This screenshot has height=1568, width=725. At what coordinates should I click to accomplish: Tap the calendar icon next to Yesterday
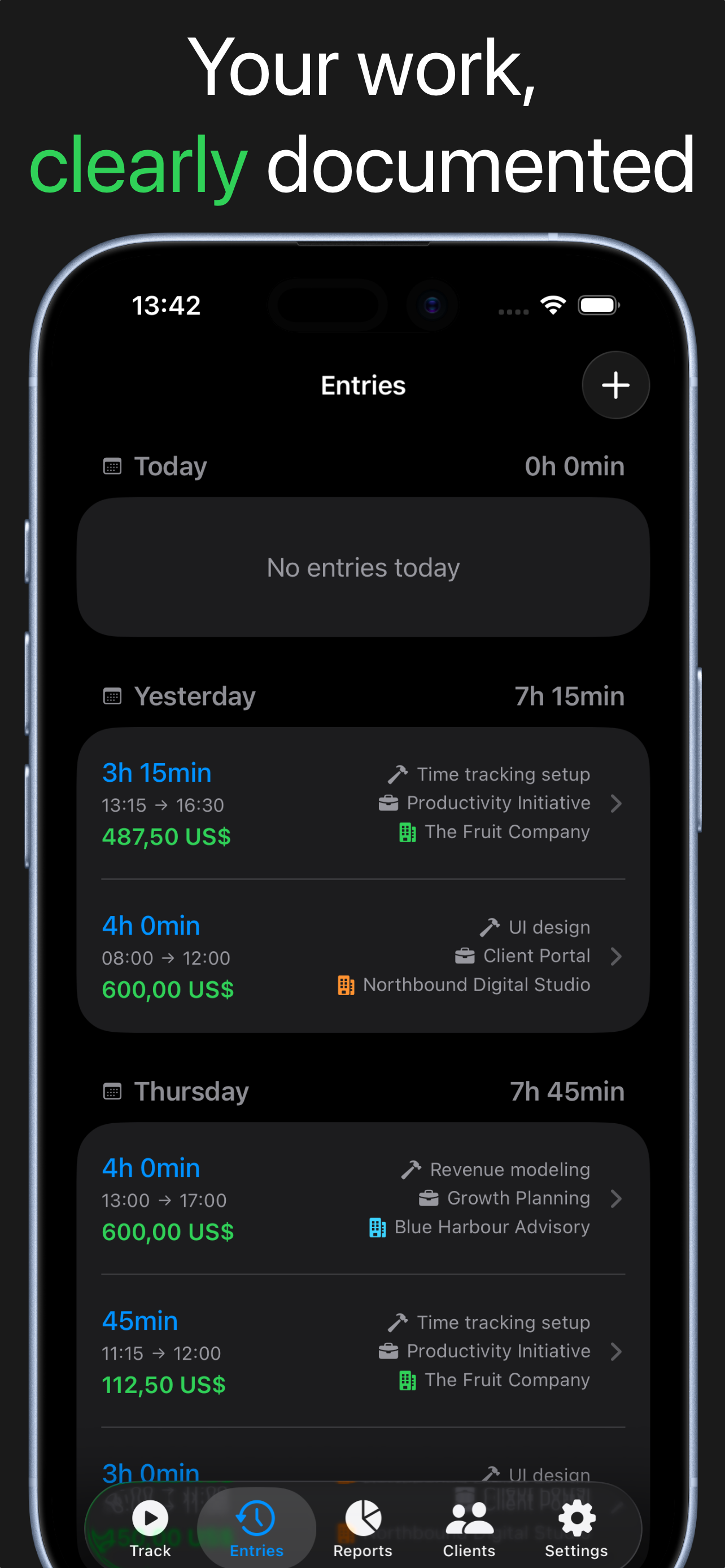[x=112, y=696]
